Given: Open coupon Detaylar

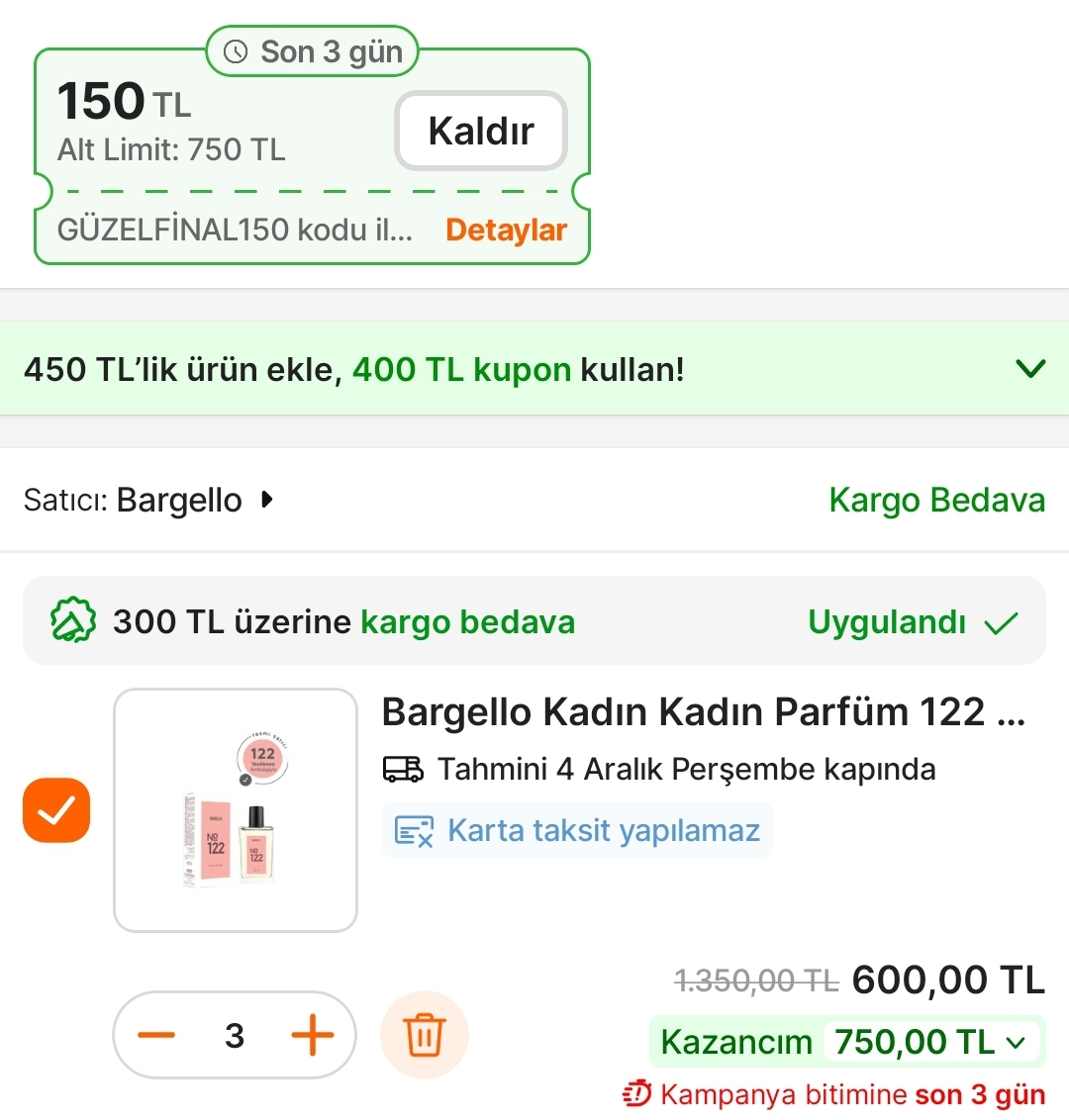Looking at the screenshot, I should point(506,229).
